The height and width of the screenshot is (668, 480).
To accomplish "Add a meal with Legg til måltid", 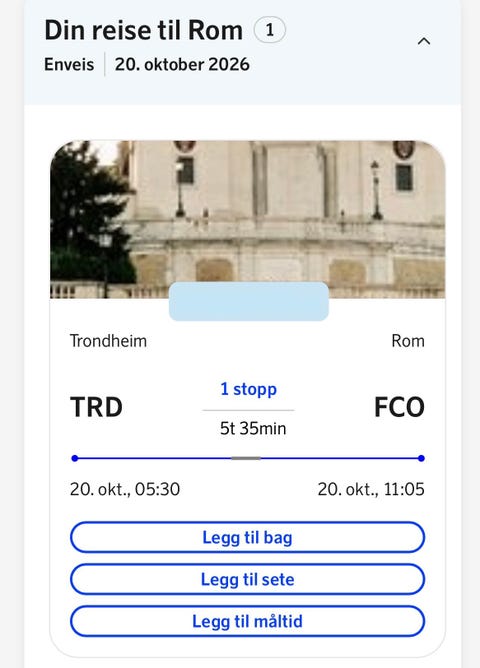I will pyautogui.click(x=247, y=621).
